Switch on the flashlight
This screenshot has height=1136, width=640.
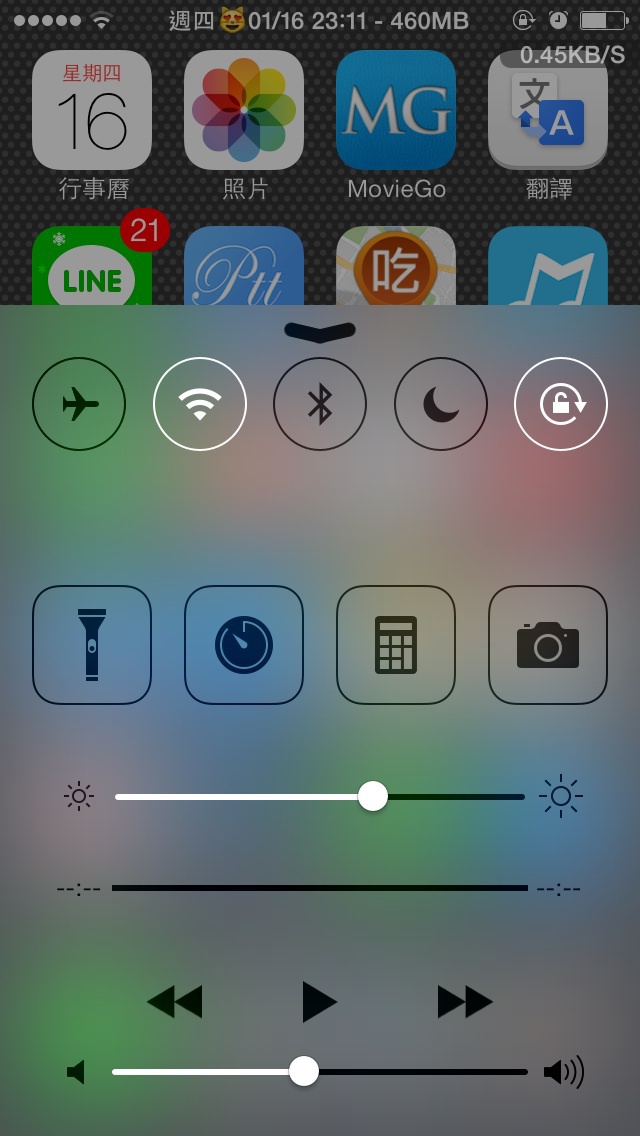[x=92, y=645]
